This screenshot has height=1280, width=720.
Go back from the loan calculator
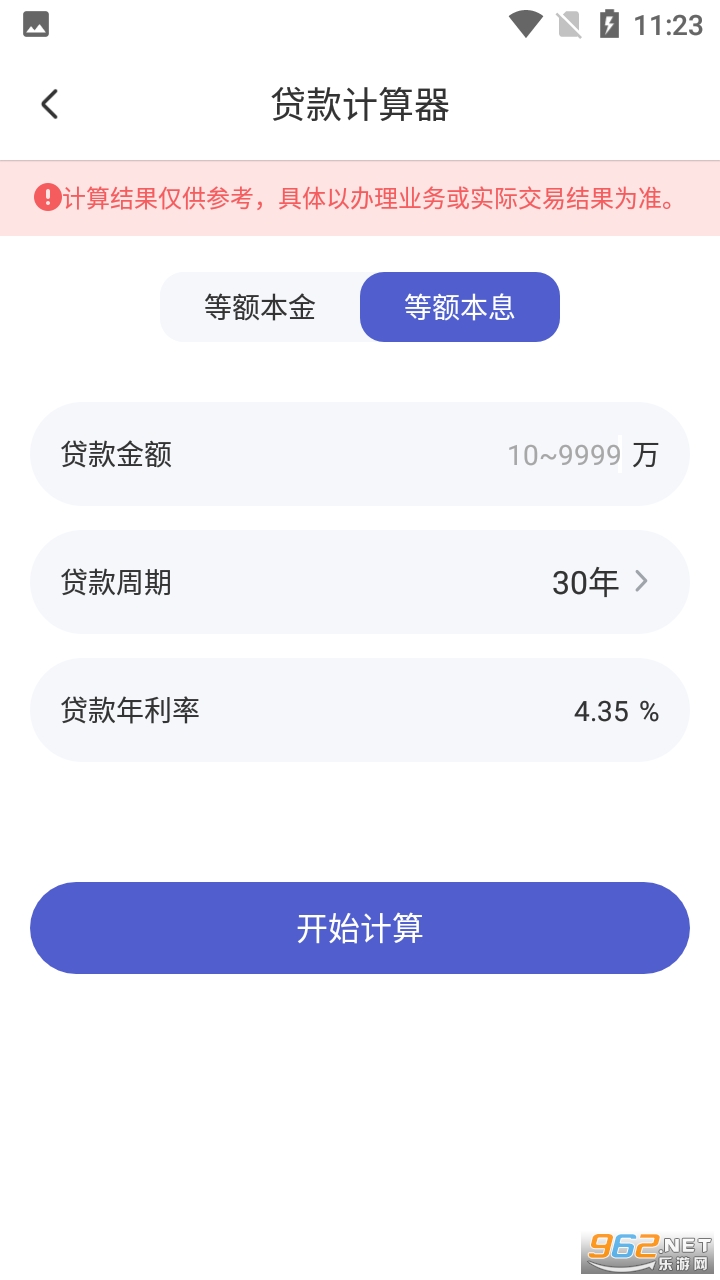(x=50, y=104)
